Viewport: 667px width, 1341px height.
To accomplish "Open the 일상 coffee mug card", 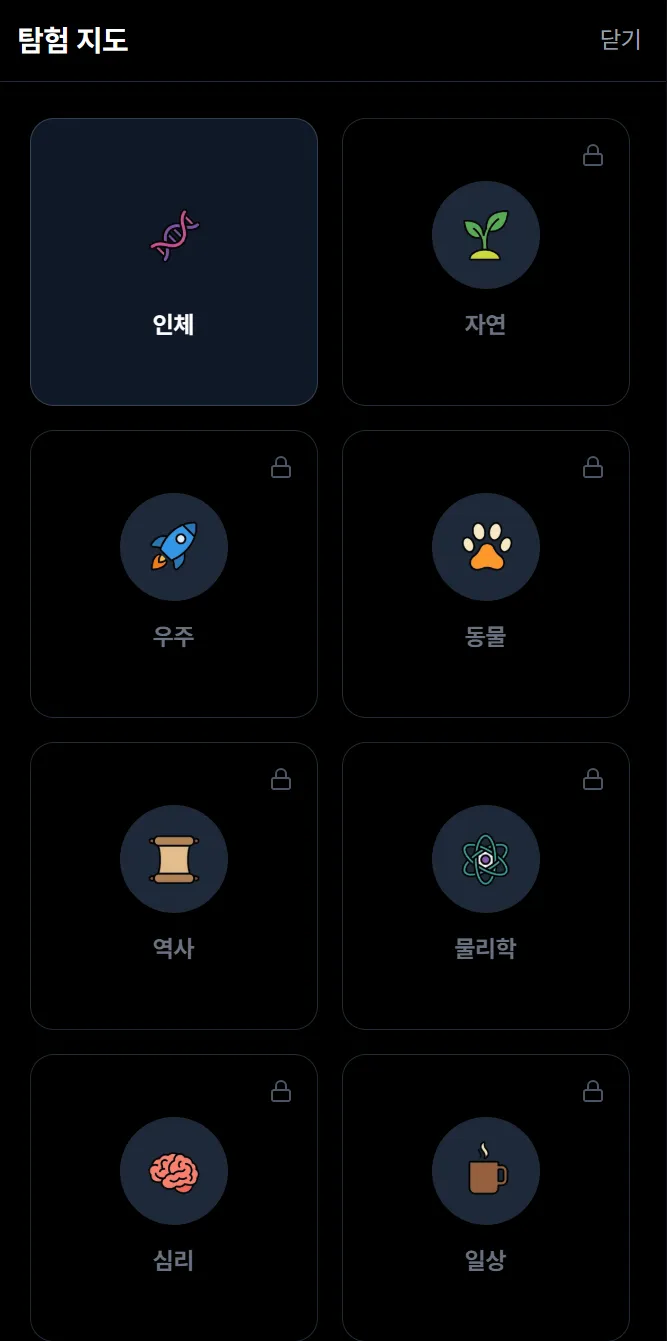I will click(x=486, y=1198).
